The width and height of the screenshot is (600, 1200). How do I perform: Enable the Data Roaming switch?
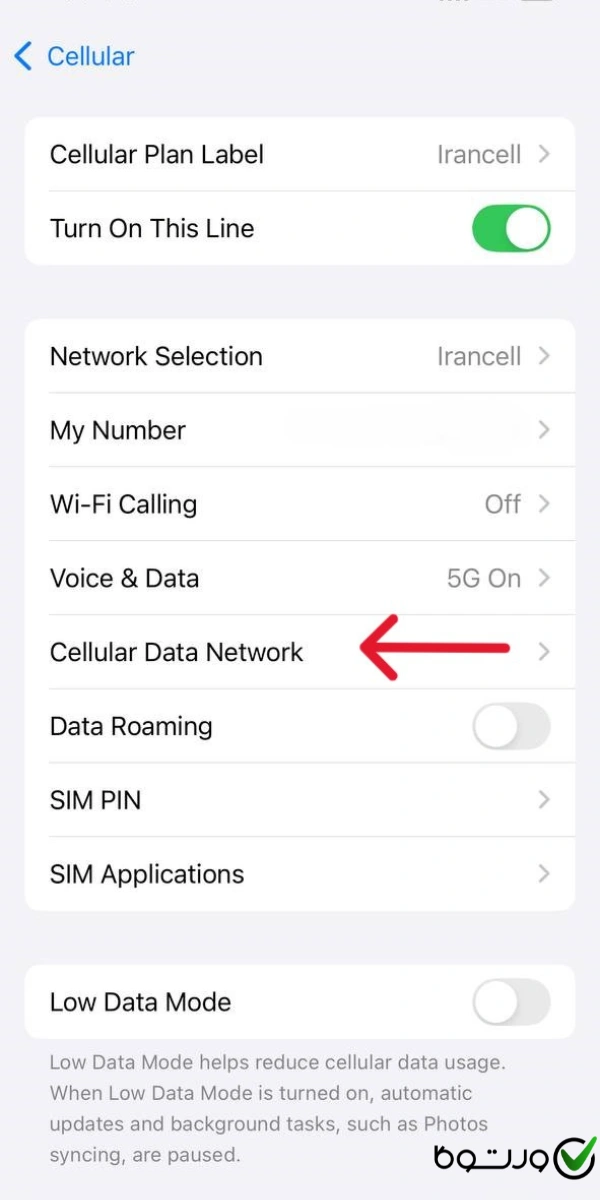click(510, 727)
